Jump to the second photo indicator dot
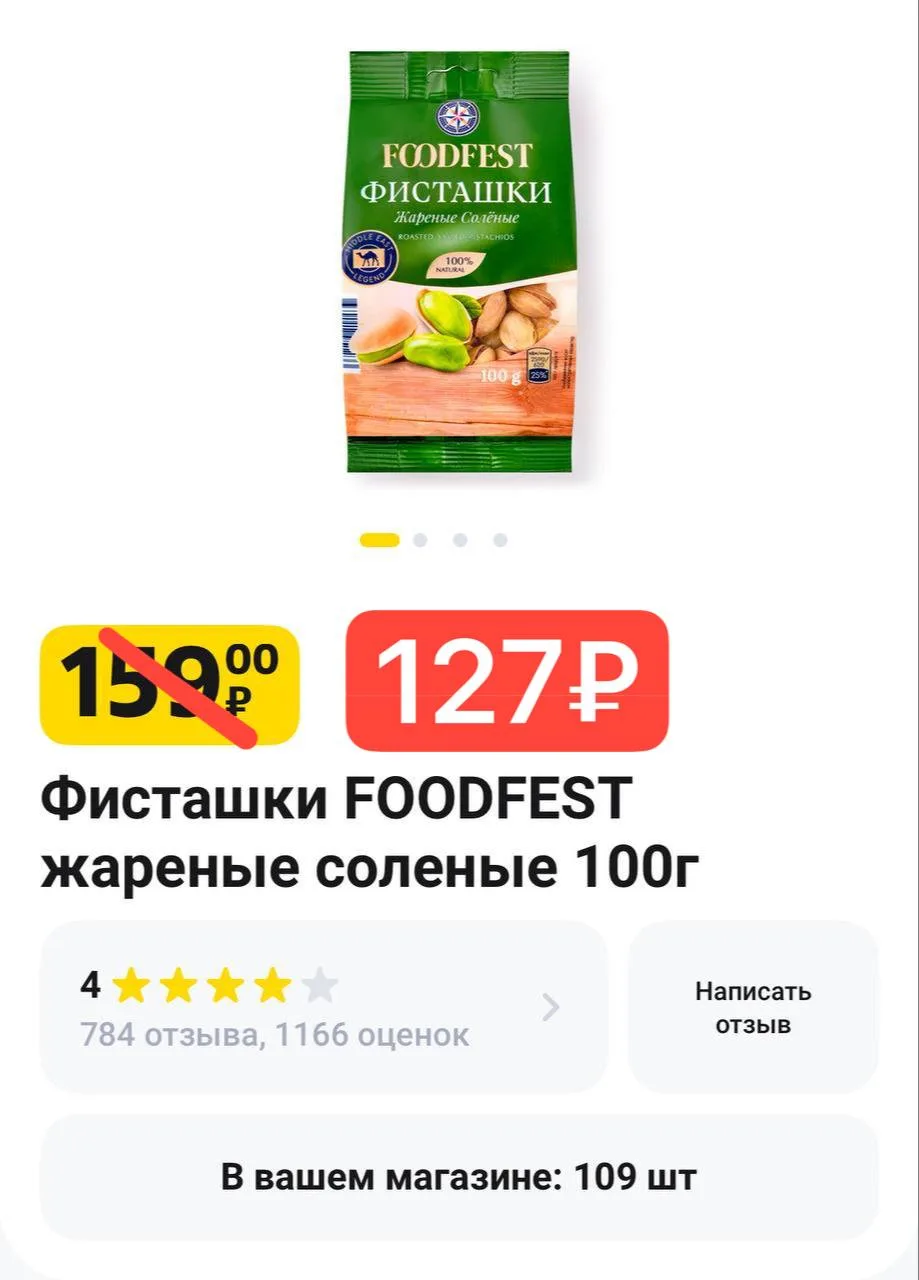The height and width of the screenshot is (1280, 919). pyautogui.click(x=420, y=540)
